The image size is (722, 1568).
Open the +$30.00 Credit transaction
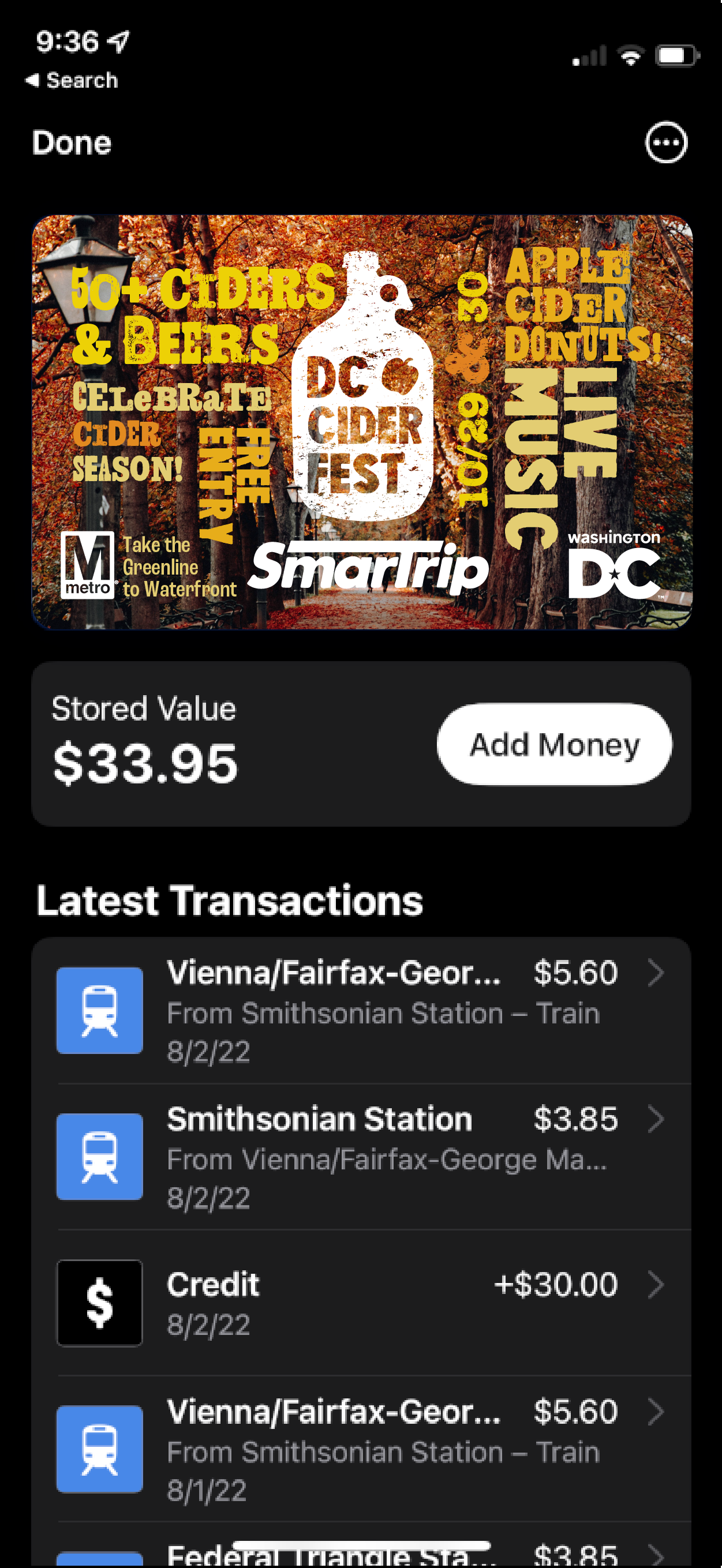pyautogui.click(x=360, y=1303)
